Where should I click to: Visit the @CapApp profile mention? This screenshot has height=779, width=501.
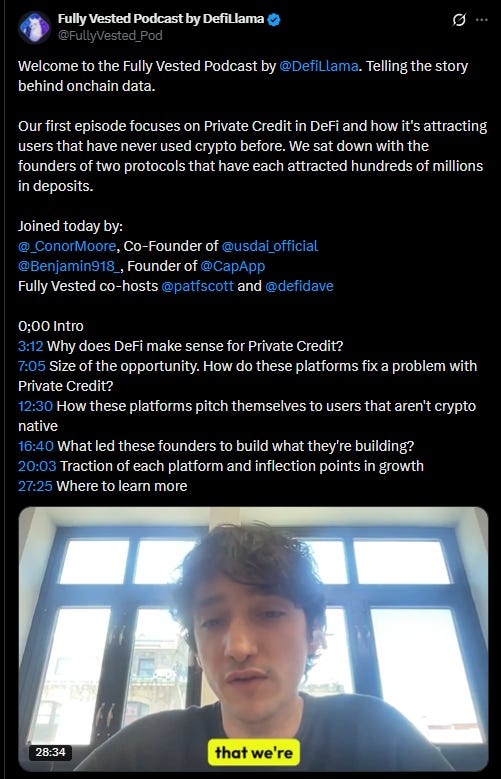coord(233,266)
